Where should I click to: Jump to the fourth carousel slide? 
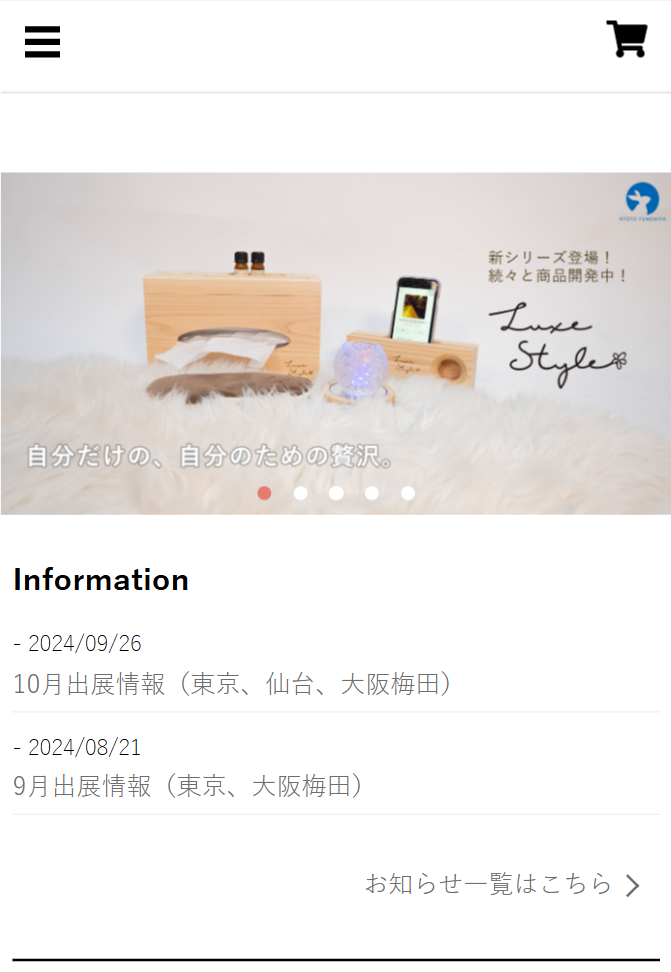pos(372,493)
